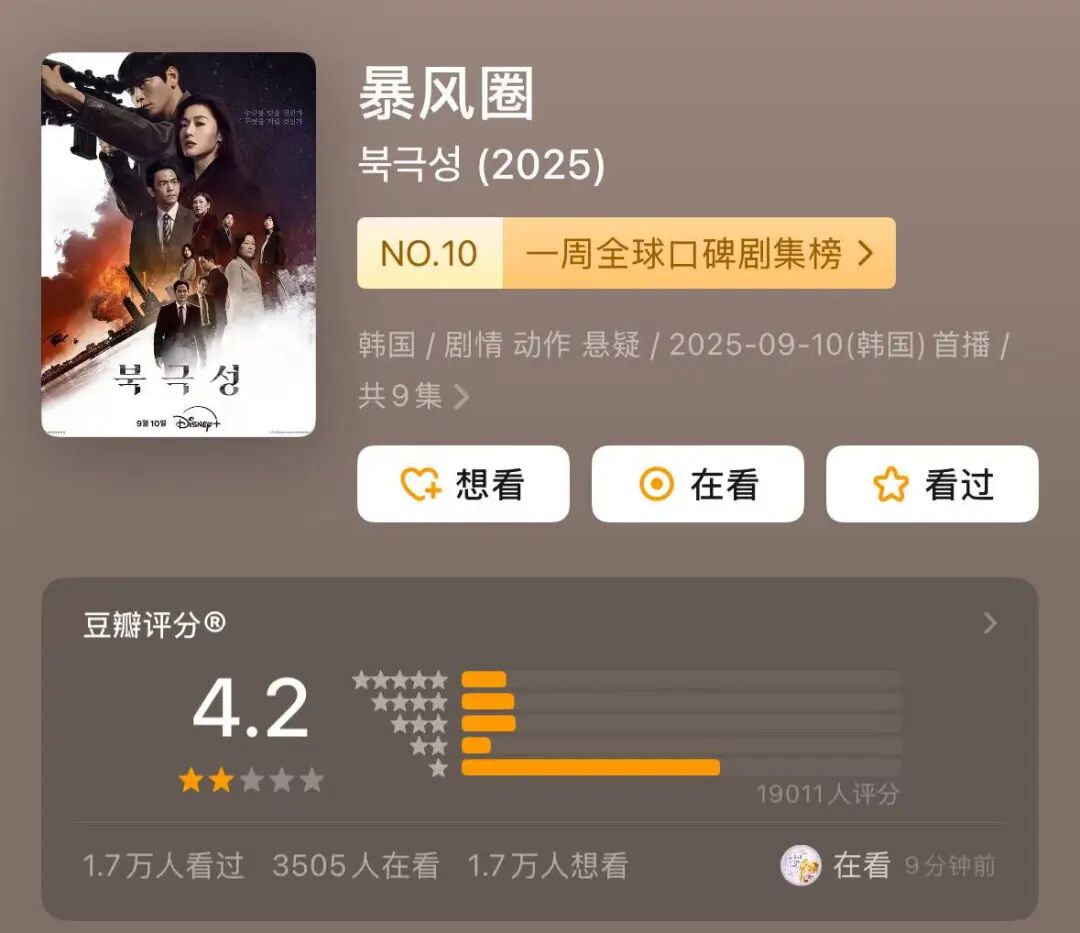
Task: Open the friend's 在看 status avatar
Action: click(x=801, y=865)
